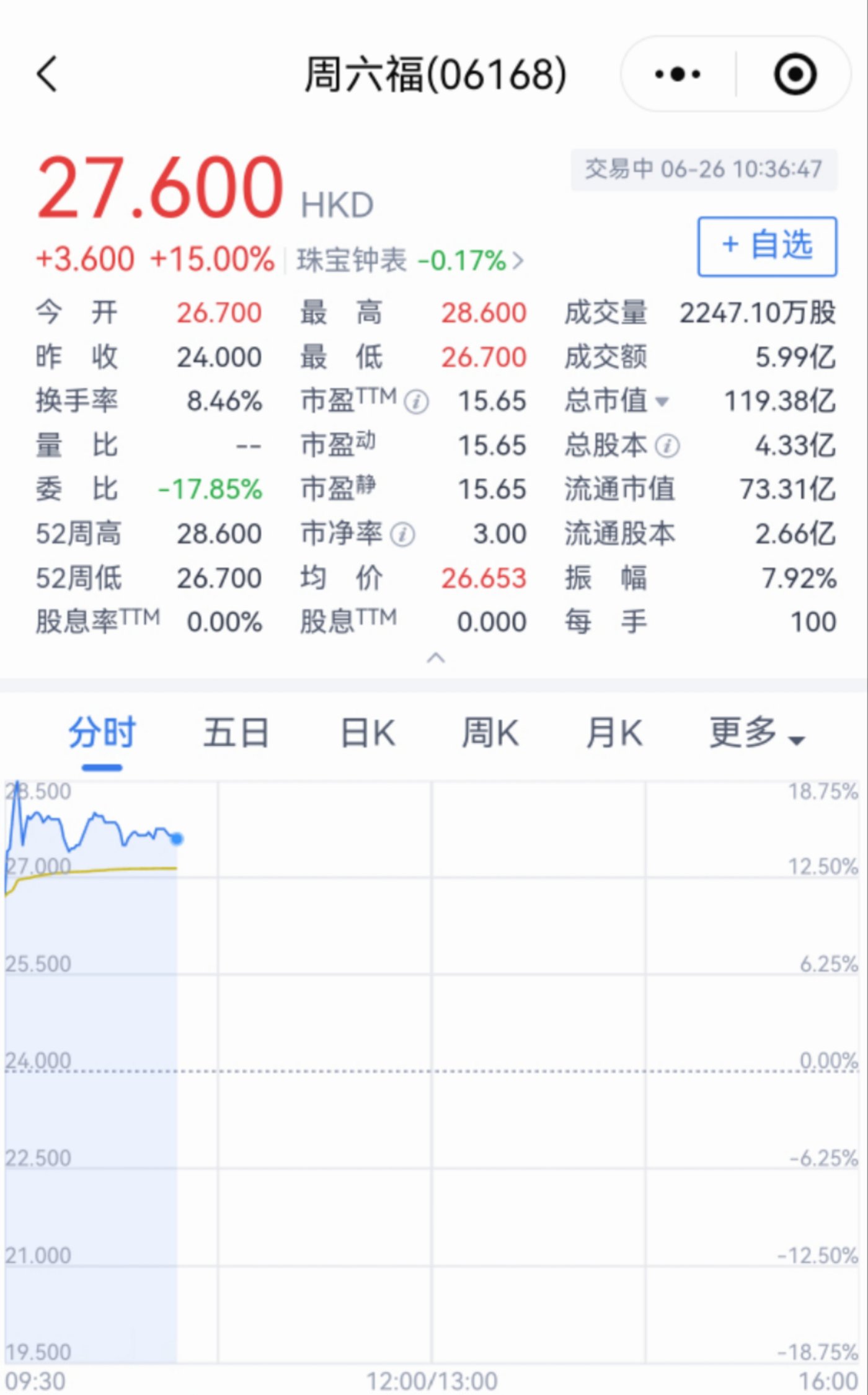This screenshot has width=868, height=1395.
Task: Expand the 更多 chart options
Action: point(756,733)
